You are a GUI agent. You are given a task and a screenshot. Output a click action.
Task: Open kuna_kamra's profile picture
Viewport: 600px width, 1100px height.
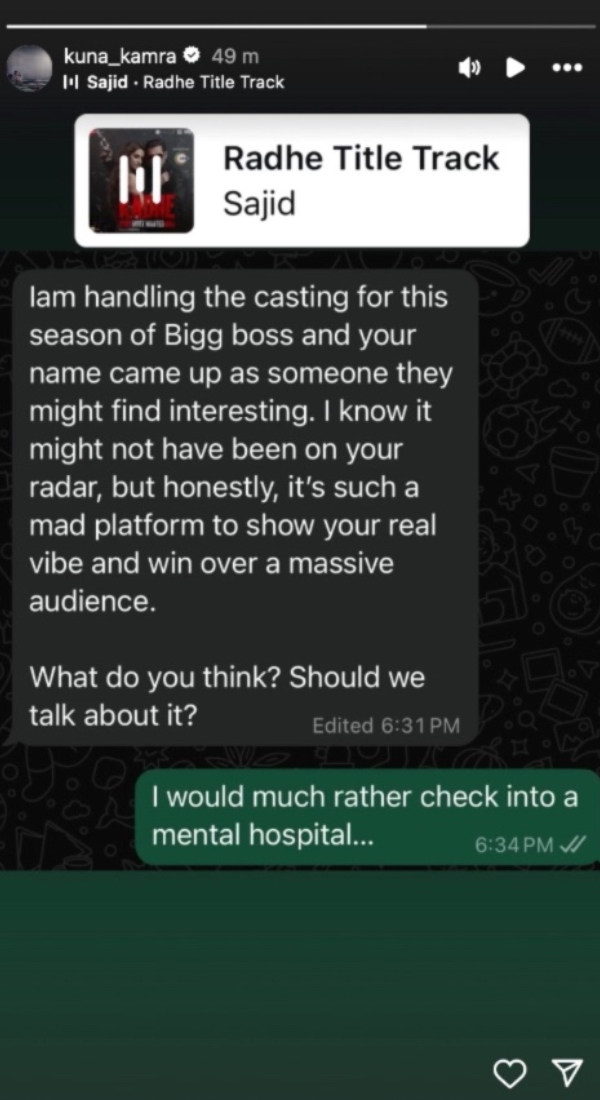click(29, 69)
